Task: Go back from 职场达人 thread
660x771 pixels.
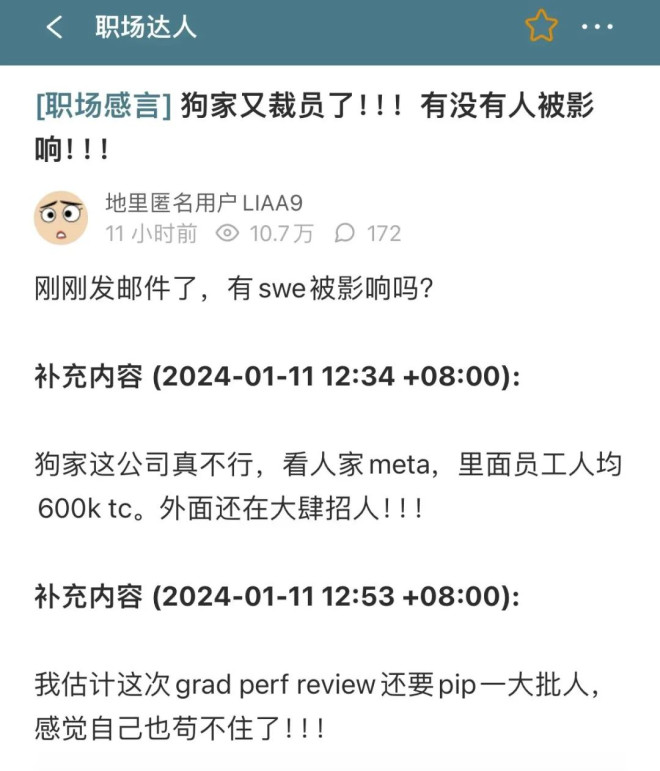Action: click(x=55, y=27)
